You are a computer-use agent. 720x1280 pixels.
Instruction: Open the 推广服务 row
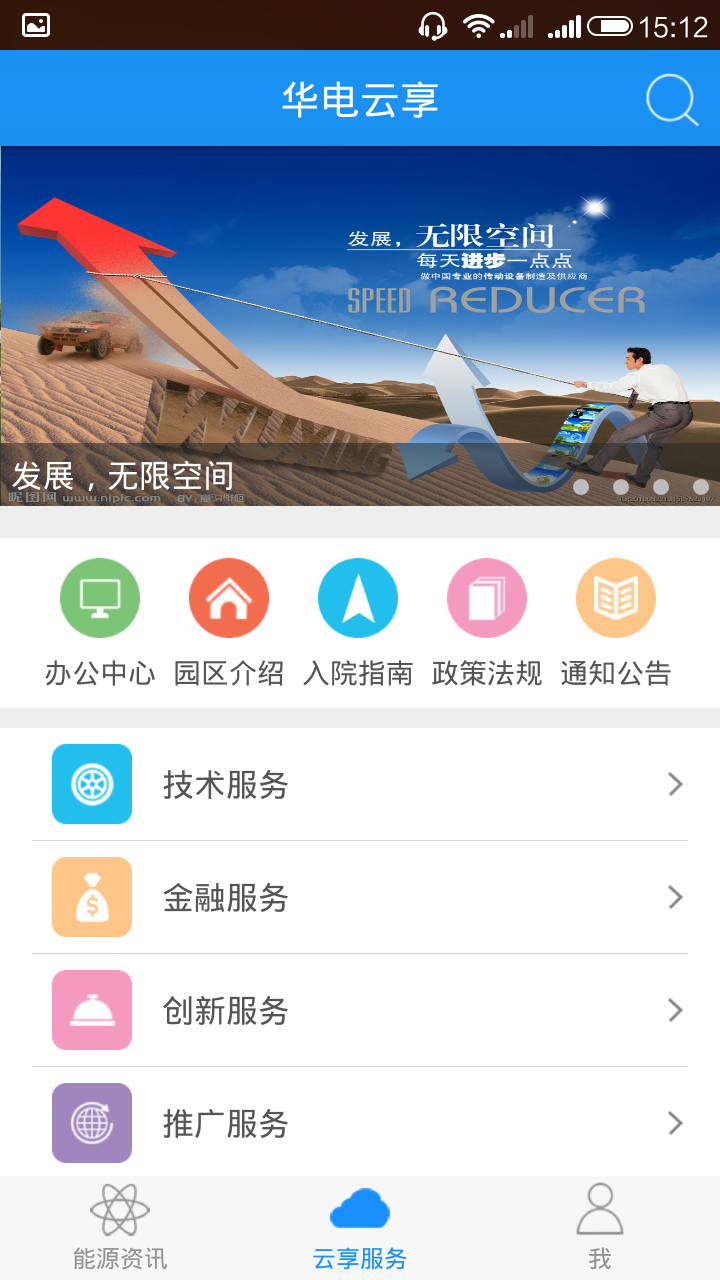coord(360,1124)
